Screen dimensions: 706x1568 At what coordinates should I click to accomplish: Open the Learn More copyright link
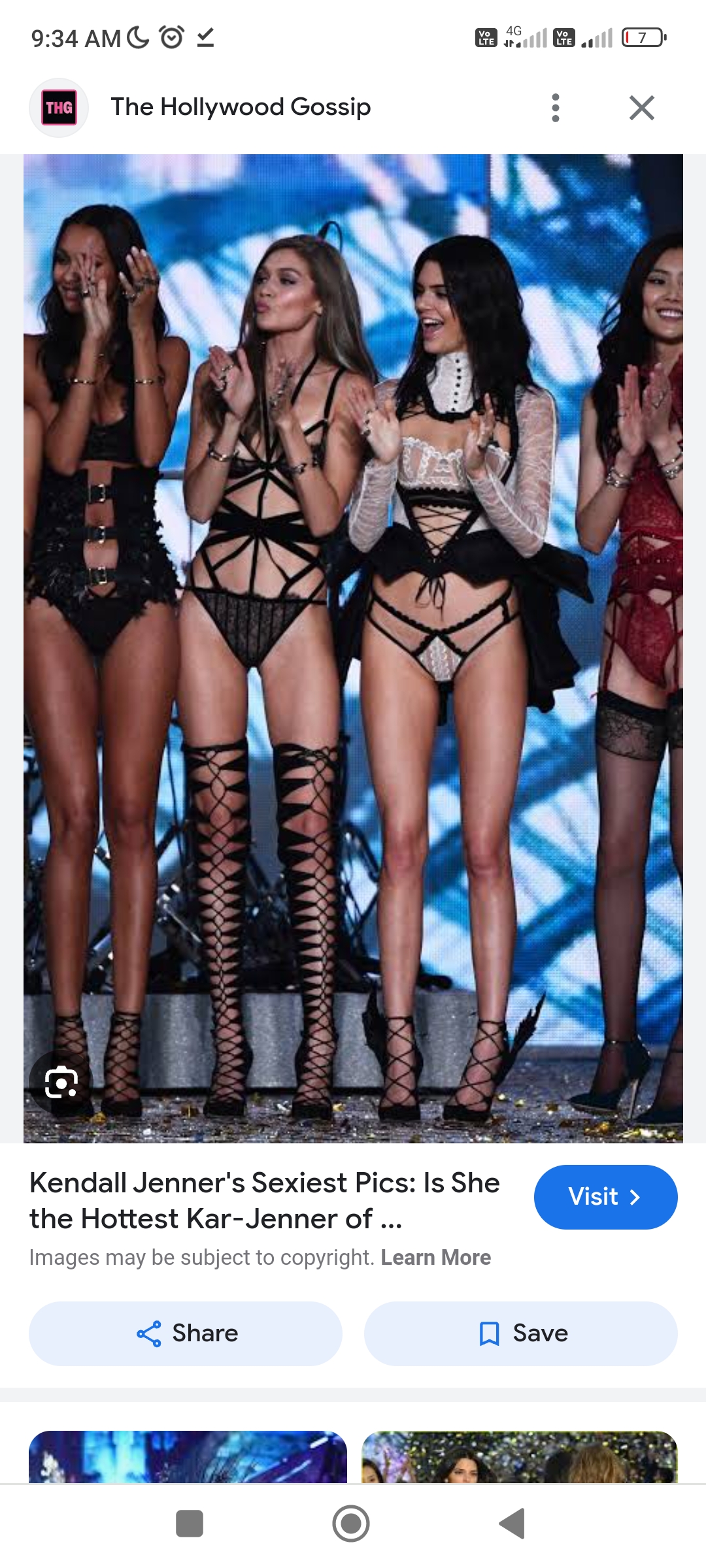click(x=435, y=1258)
